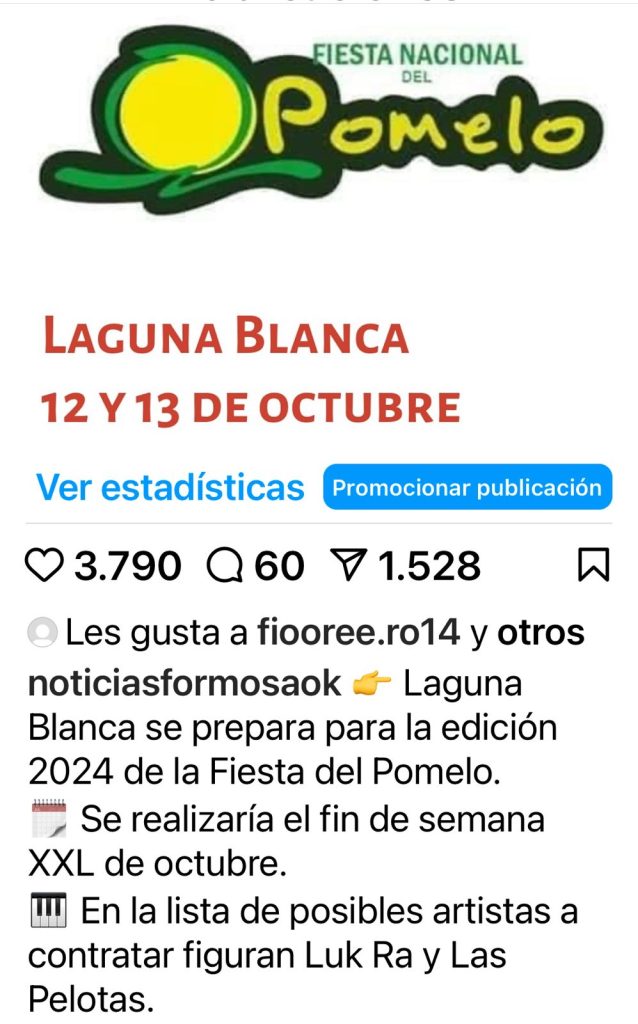Tap the Promocionar publicación button
Screen dimensions: 638x1024
[x=467, y=487]
